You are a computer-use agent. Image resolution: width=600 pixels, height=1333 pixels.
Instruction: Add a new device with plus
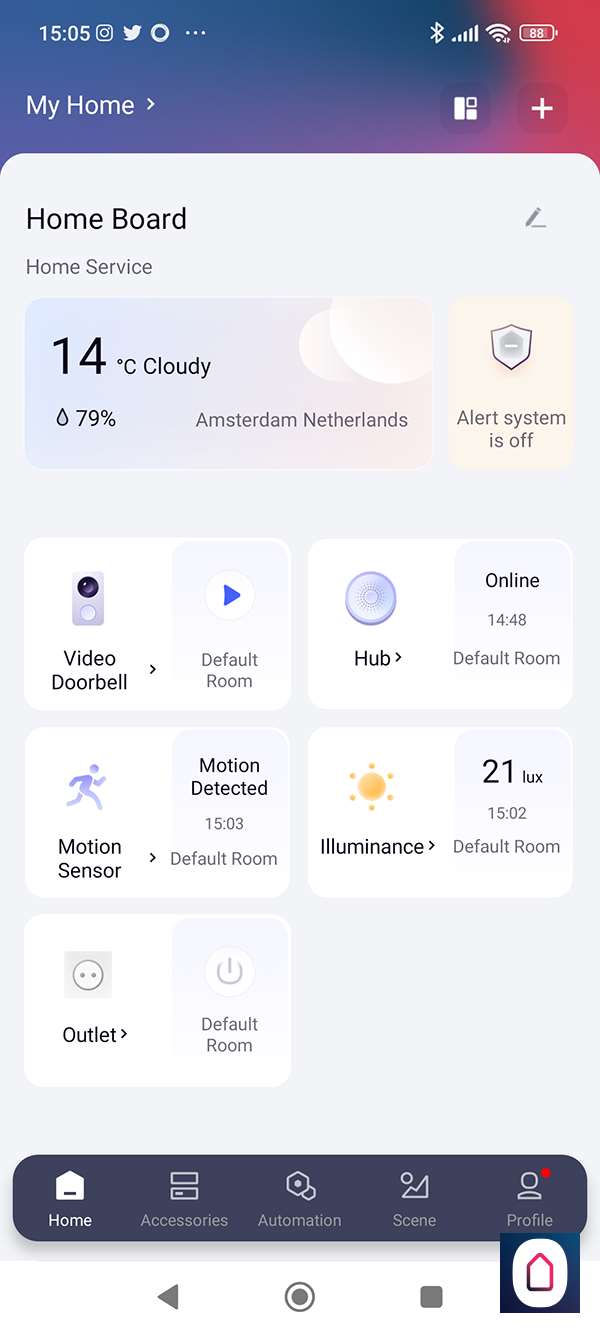[542, 108]
